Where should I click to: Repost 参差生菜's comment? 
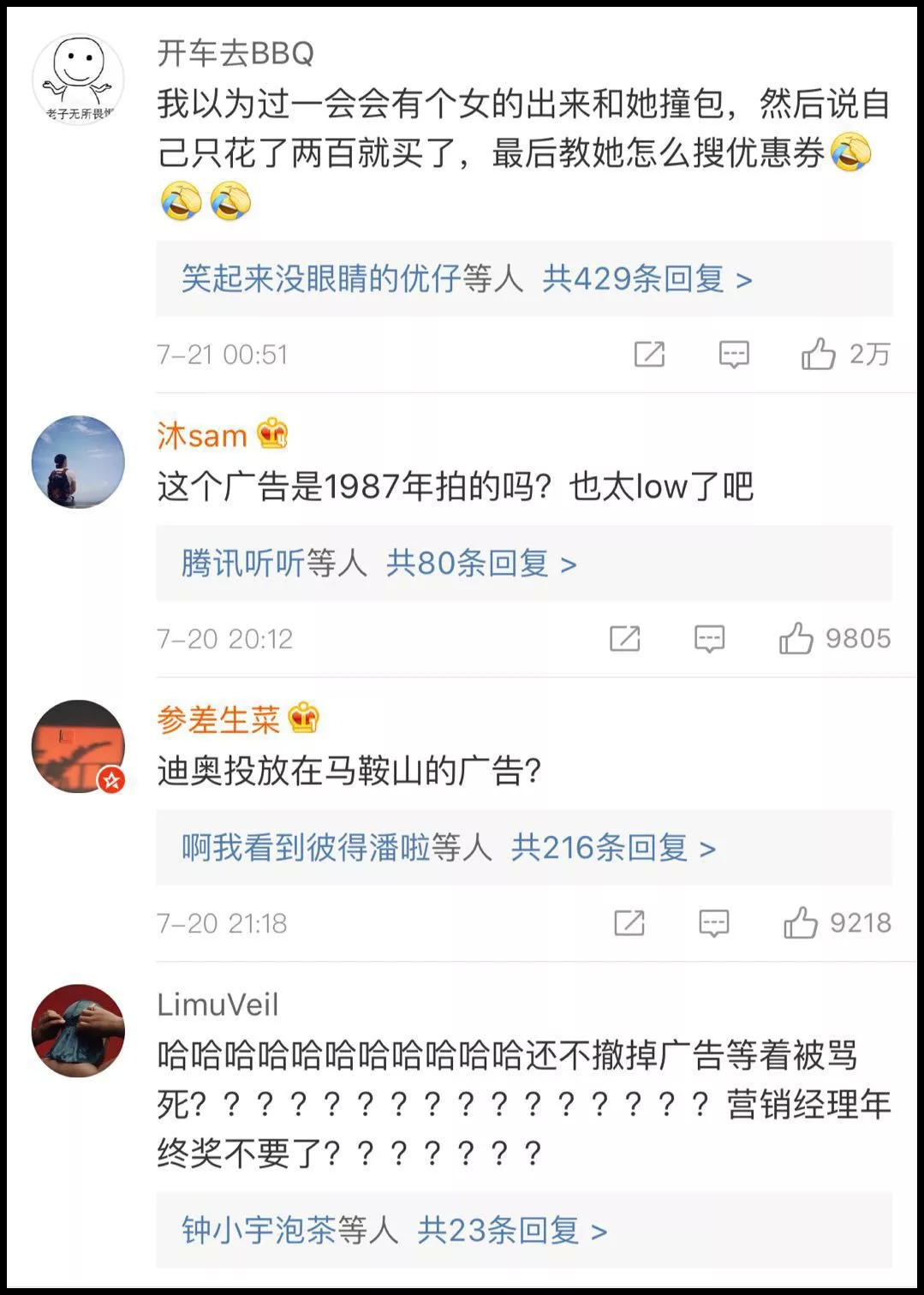pos(629,923)
